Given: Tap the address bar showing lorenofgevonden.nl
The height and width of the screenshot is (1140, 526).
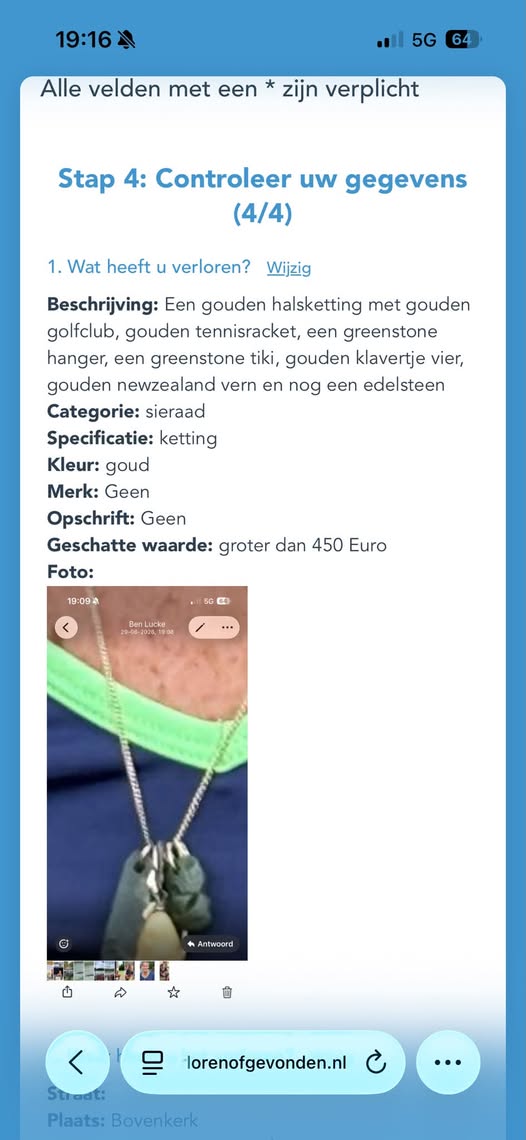Looking at the screenshot, I should 262,1062.
